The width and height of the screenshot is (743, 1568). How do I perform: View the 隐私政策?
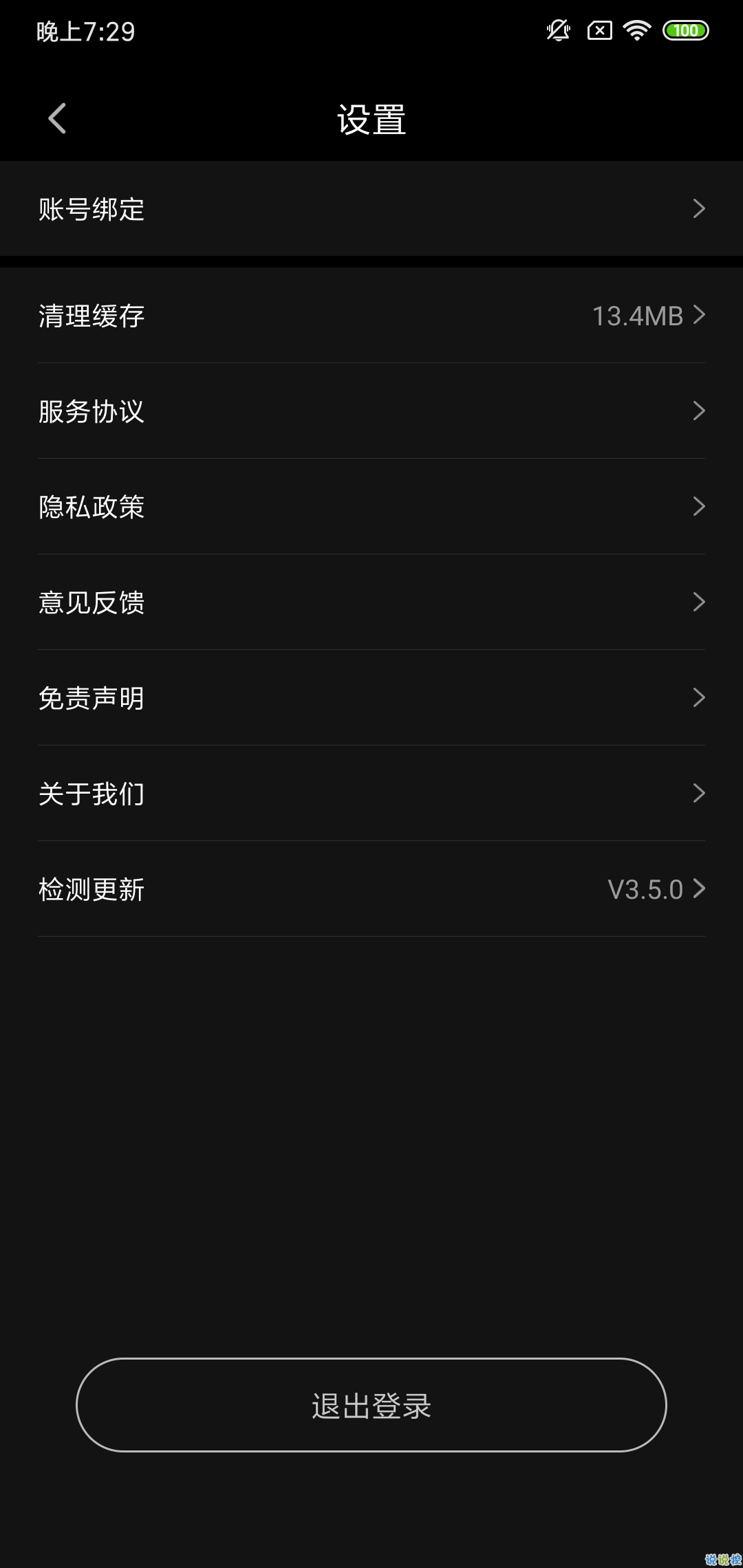pyautogui.click(x=371, y=507)
